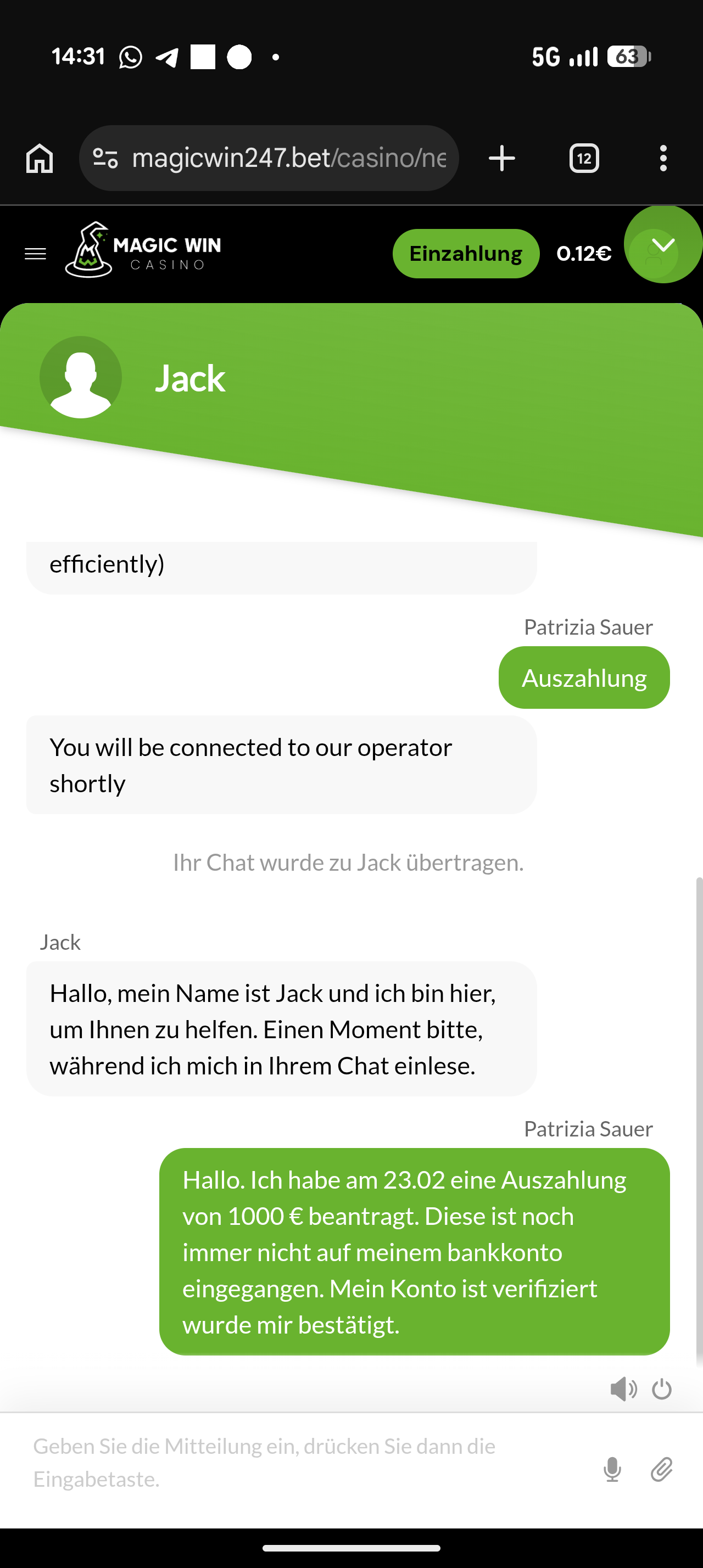
Task: Open the browser home page
Action: pyautogui.click(x=40, y=158)
